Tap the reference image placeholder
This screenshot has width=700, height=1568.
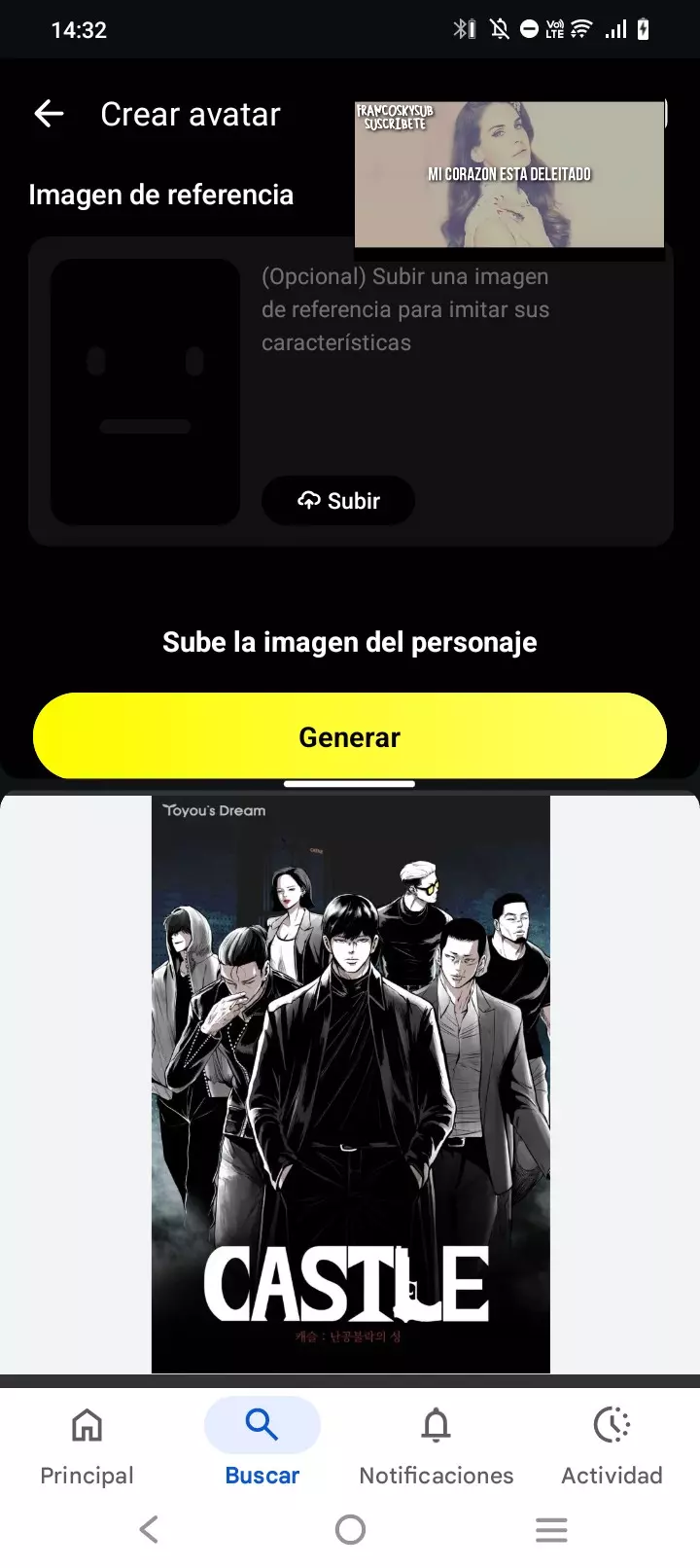(145, 392)
